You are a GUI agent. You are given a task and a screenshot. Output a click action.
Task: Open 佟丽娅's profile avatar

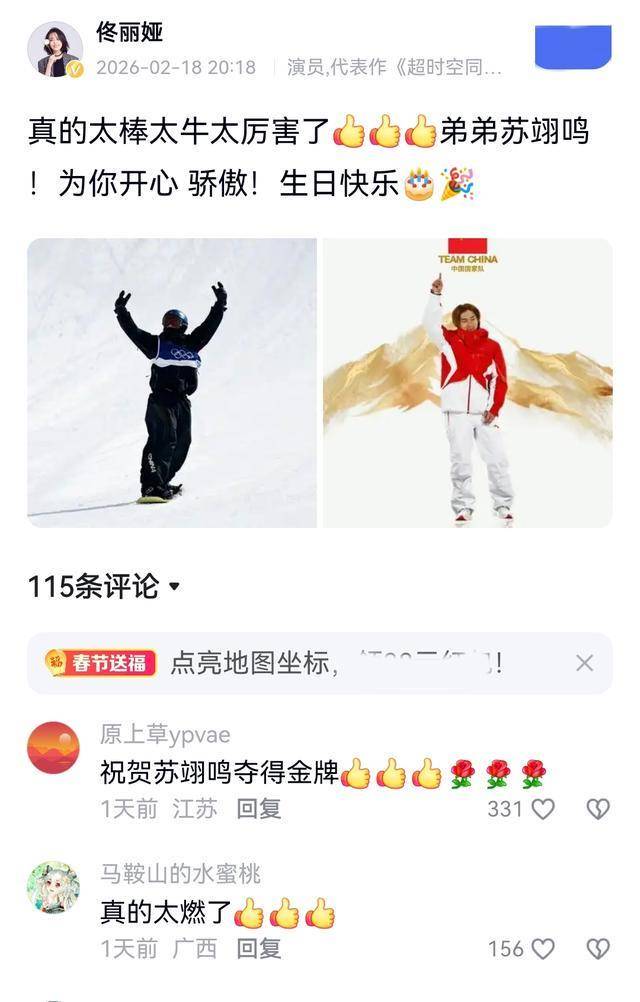(54, 49)
